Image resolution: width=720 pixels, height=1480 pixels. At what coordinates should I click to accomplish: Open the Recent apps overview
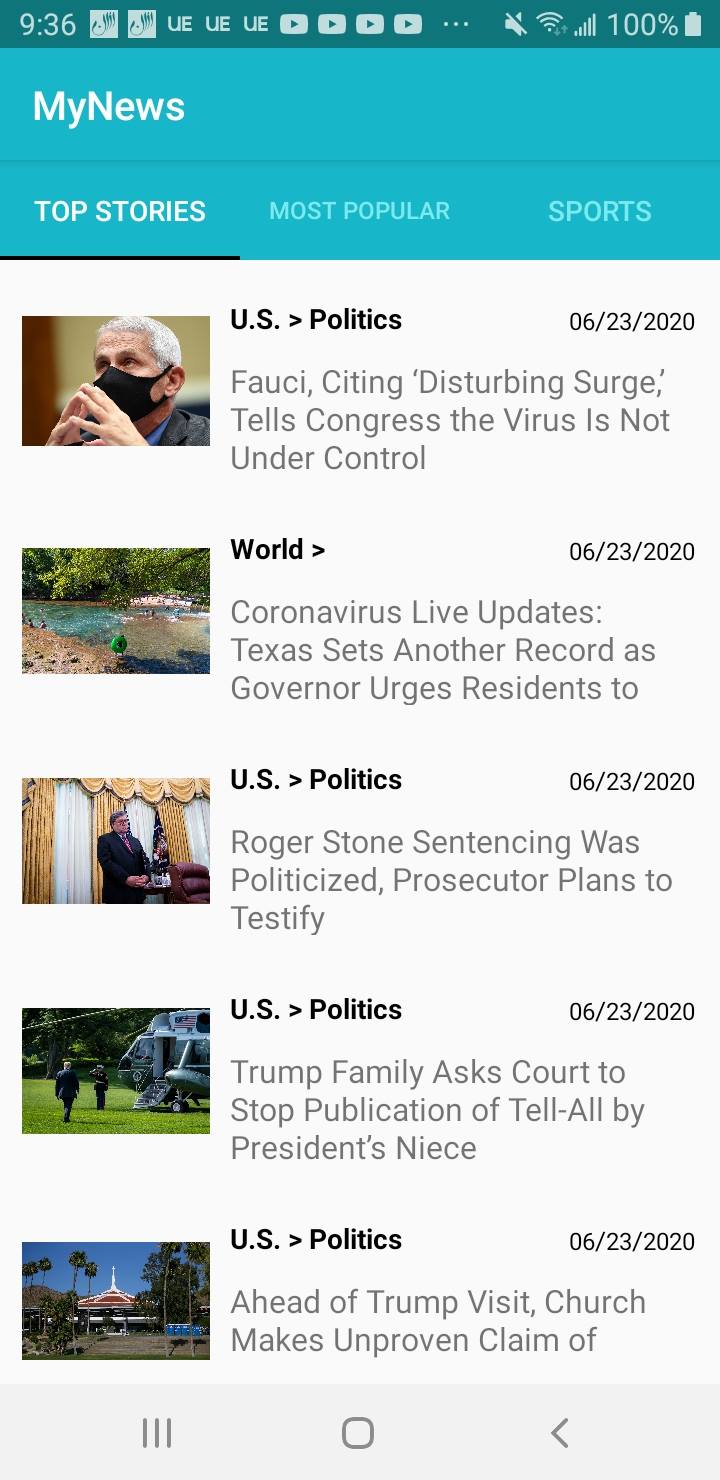point(157,1432)
